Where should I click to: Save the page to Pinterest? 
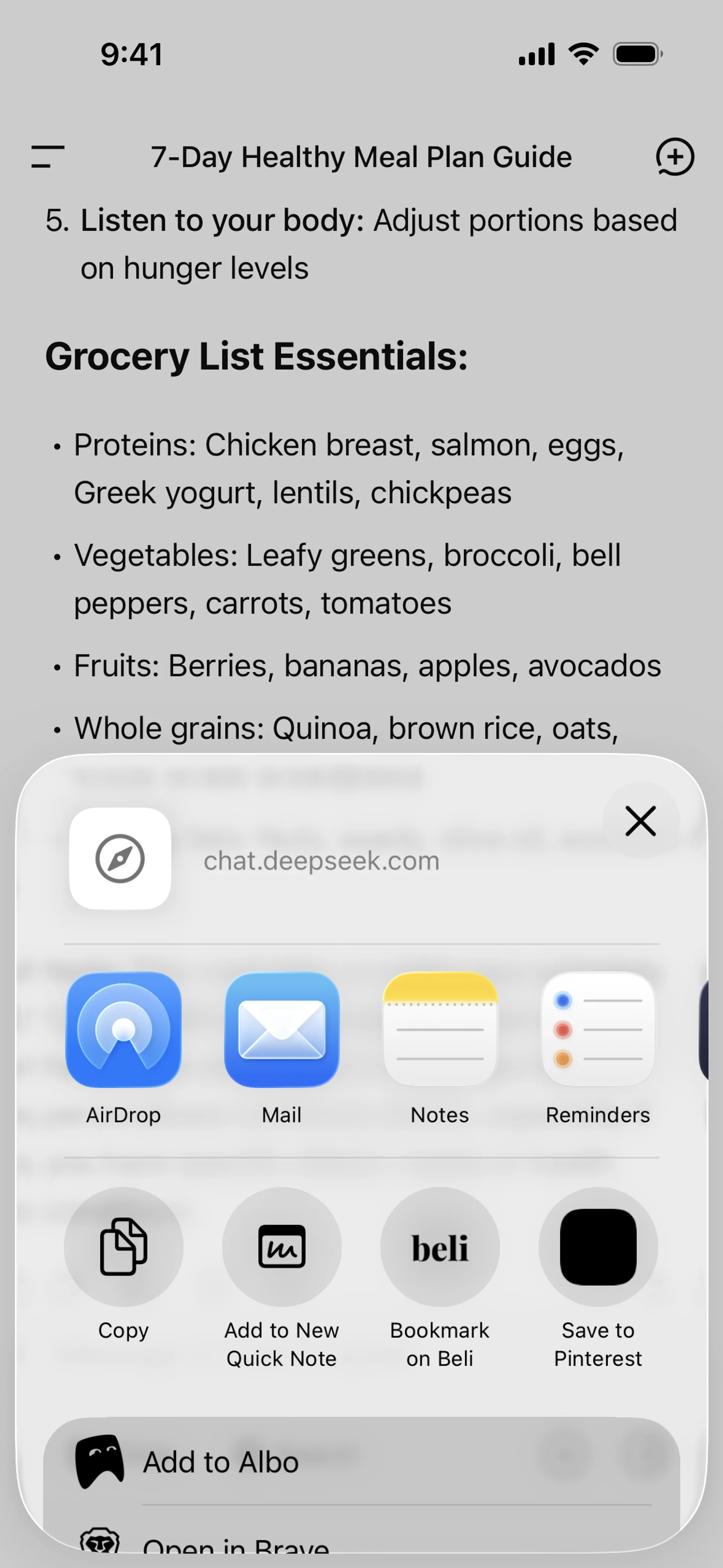tap(598, 1247)
